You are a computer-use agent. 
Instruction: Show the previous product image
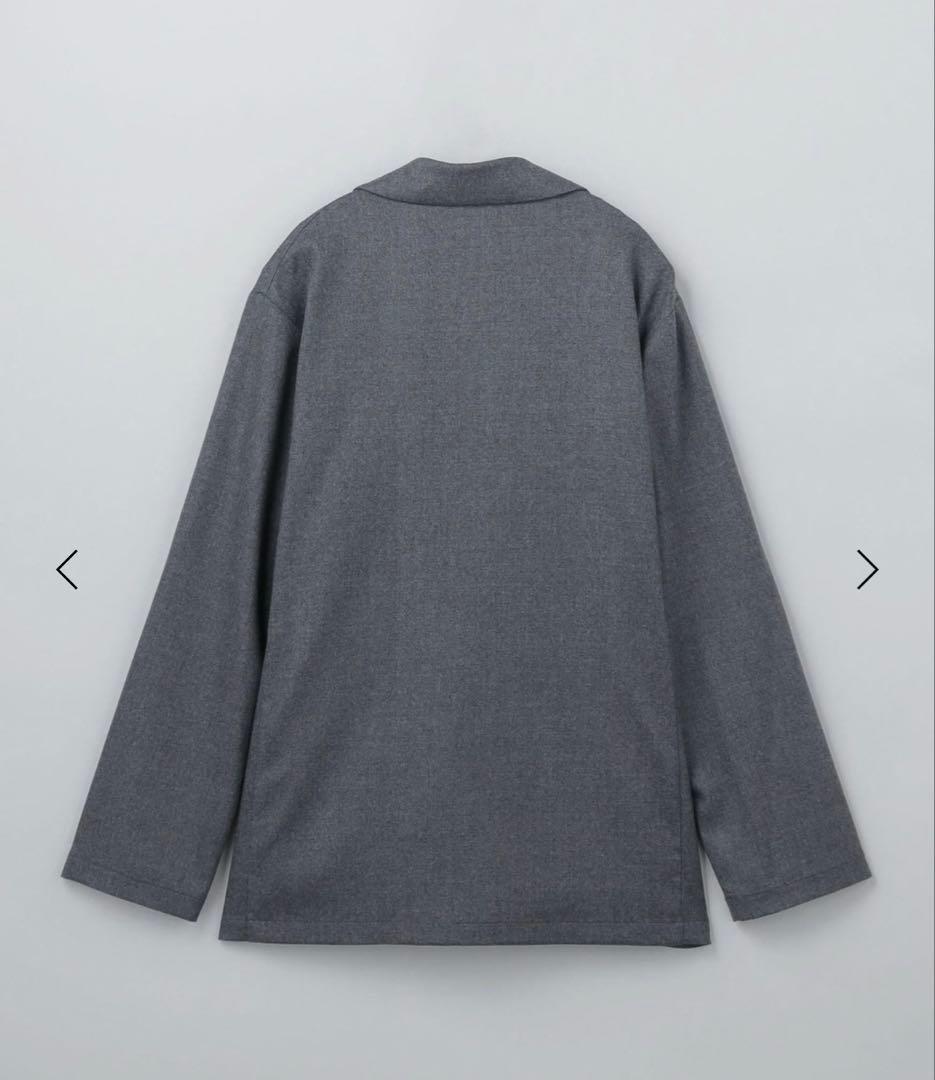click(67, 570)
